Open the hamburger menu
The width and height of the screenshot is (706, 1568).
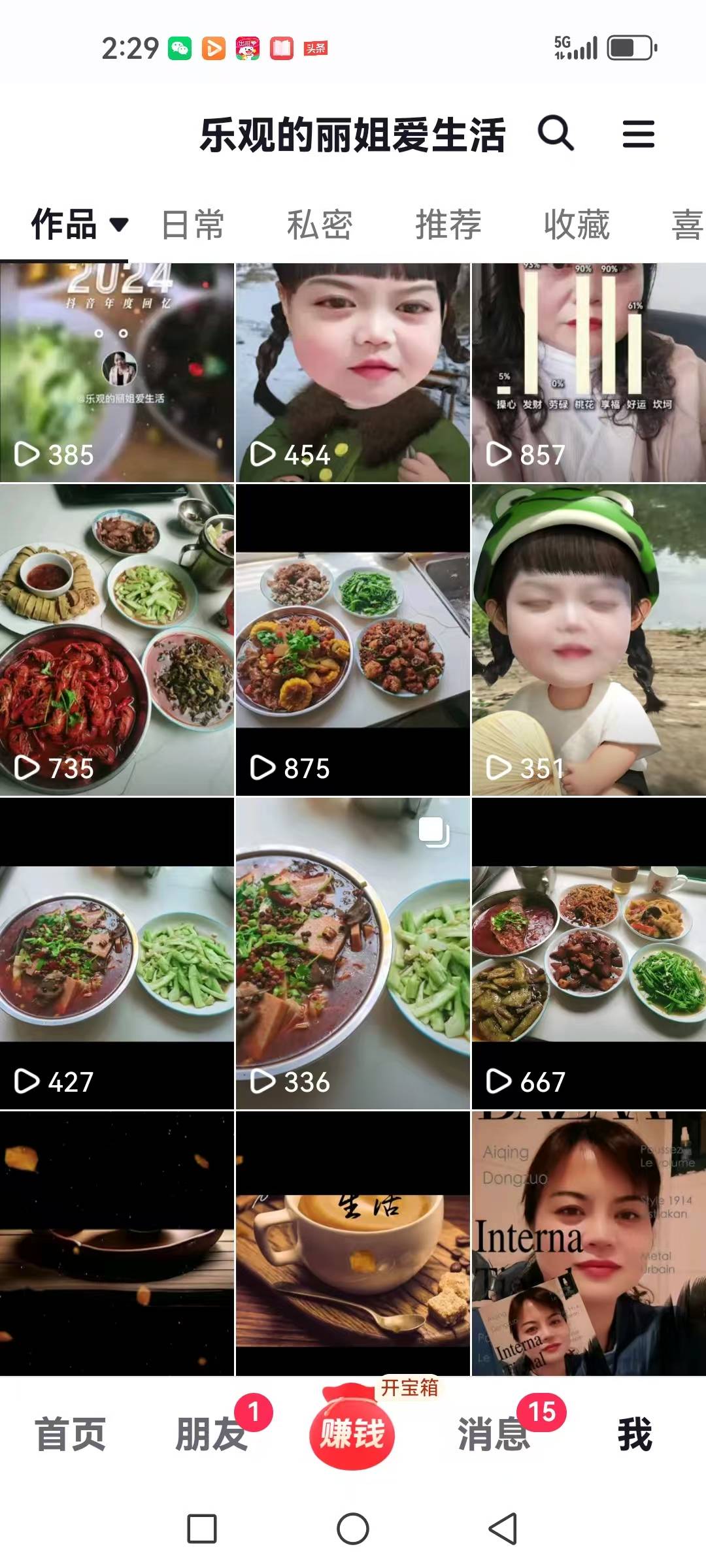(638, 134)
